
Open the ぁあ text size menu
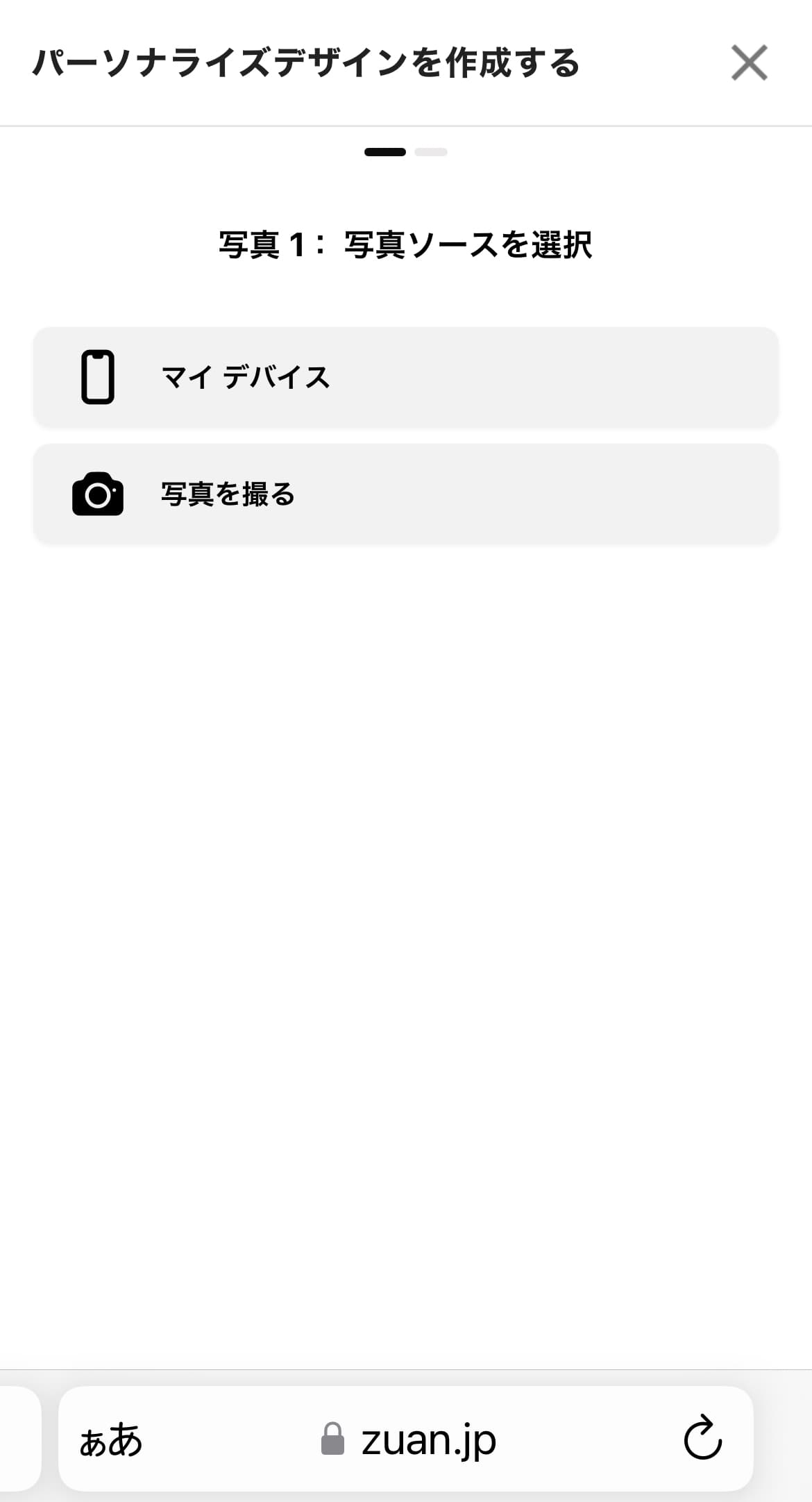tap(111, 1440)
